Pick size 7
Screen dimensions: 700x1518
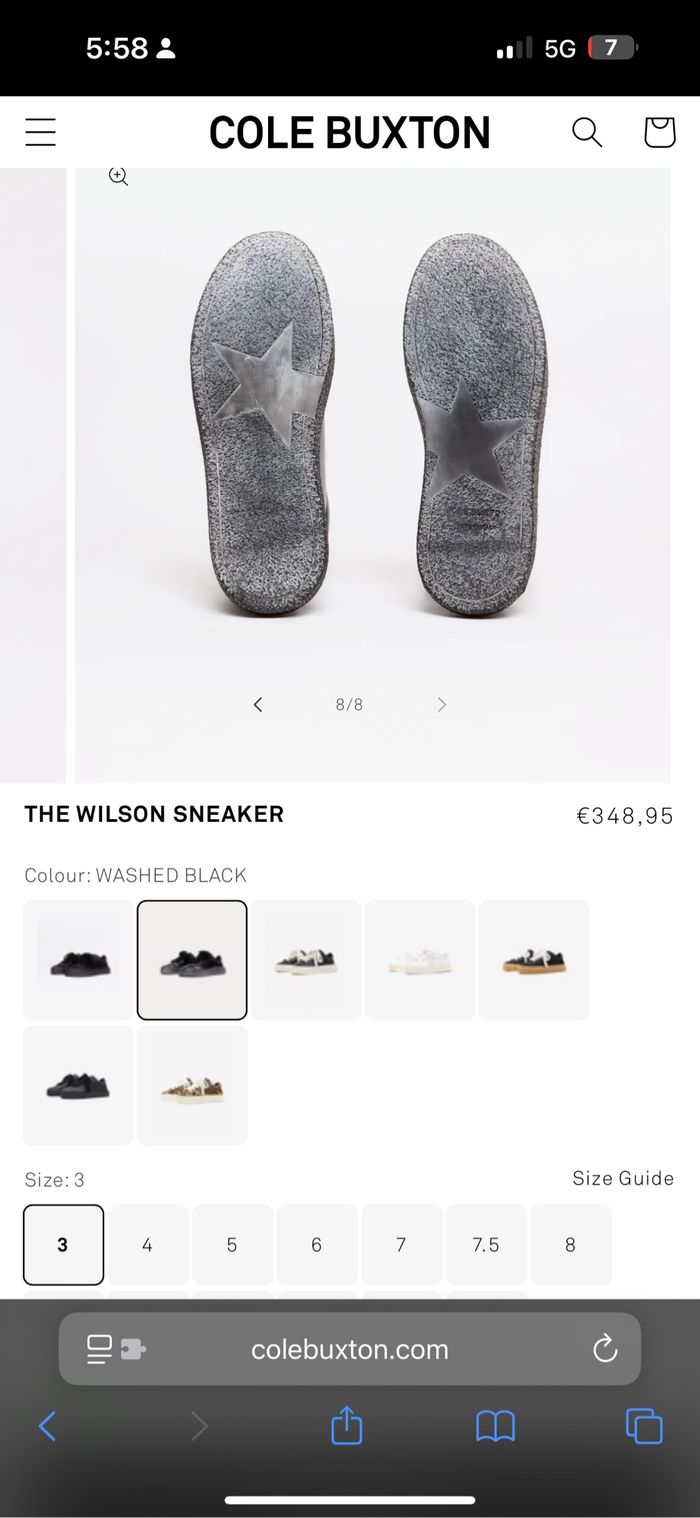401,1245
